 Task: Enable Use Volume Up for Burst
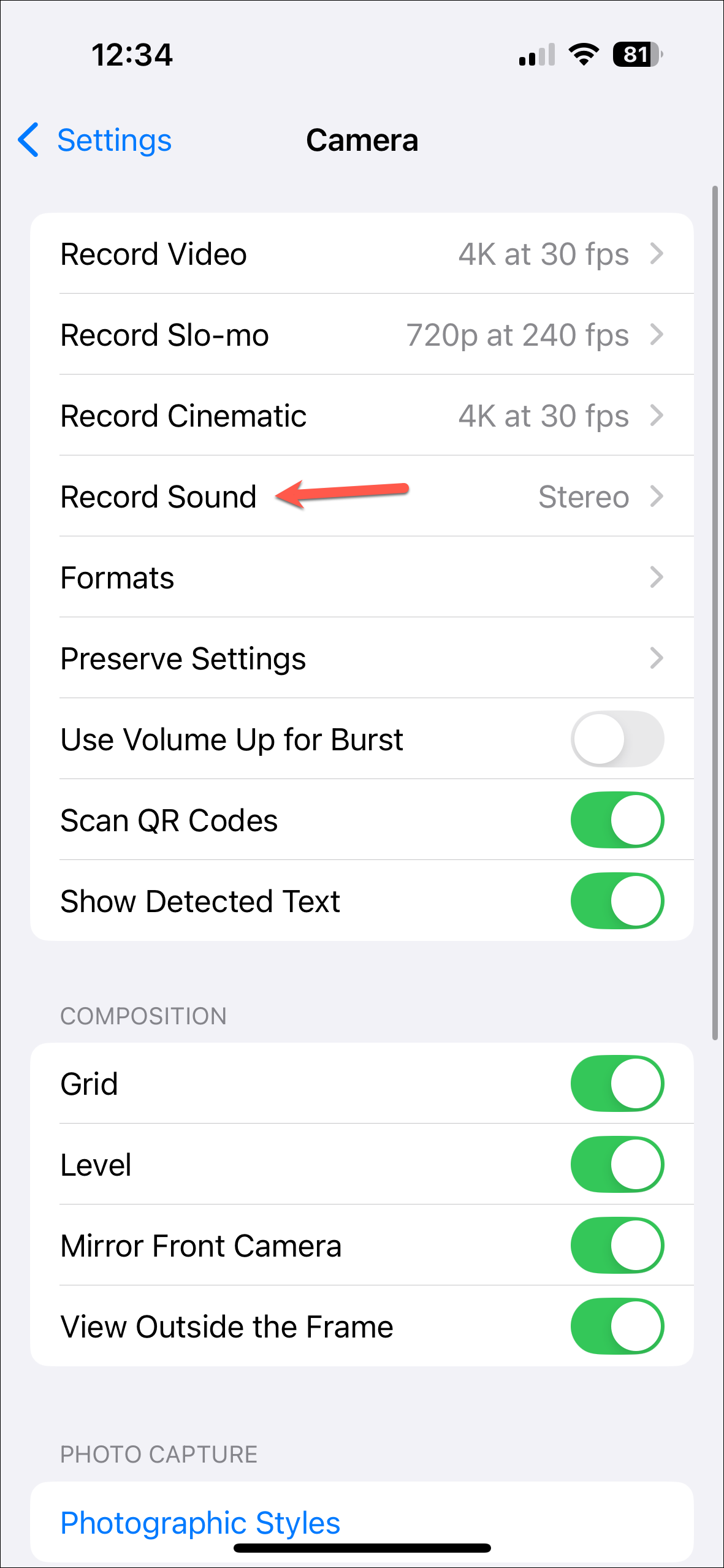[x=617, y=739]
